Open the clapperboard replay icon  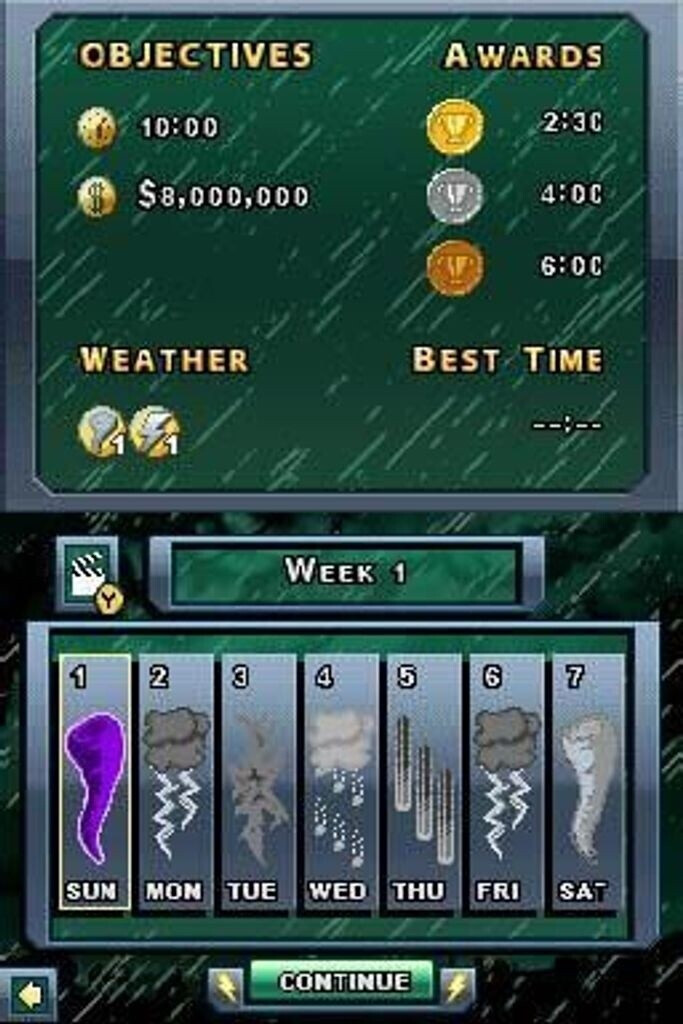[x=89, y=574]
